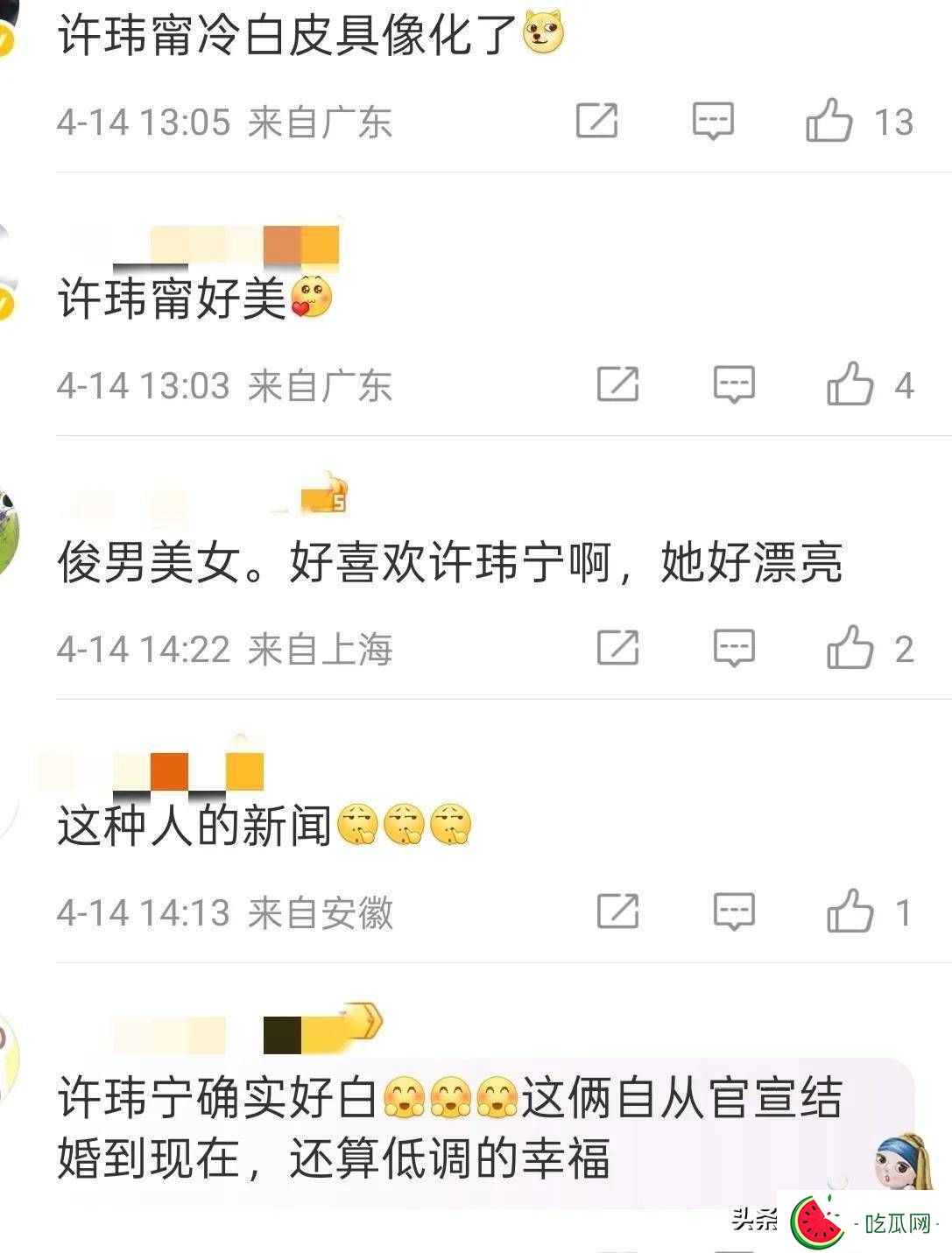Viewport: 952px width, 1253px height.
Task: Like the 许玮甯好美 comment
Action: click(x=850, y=384)
